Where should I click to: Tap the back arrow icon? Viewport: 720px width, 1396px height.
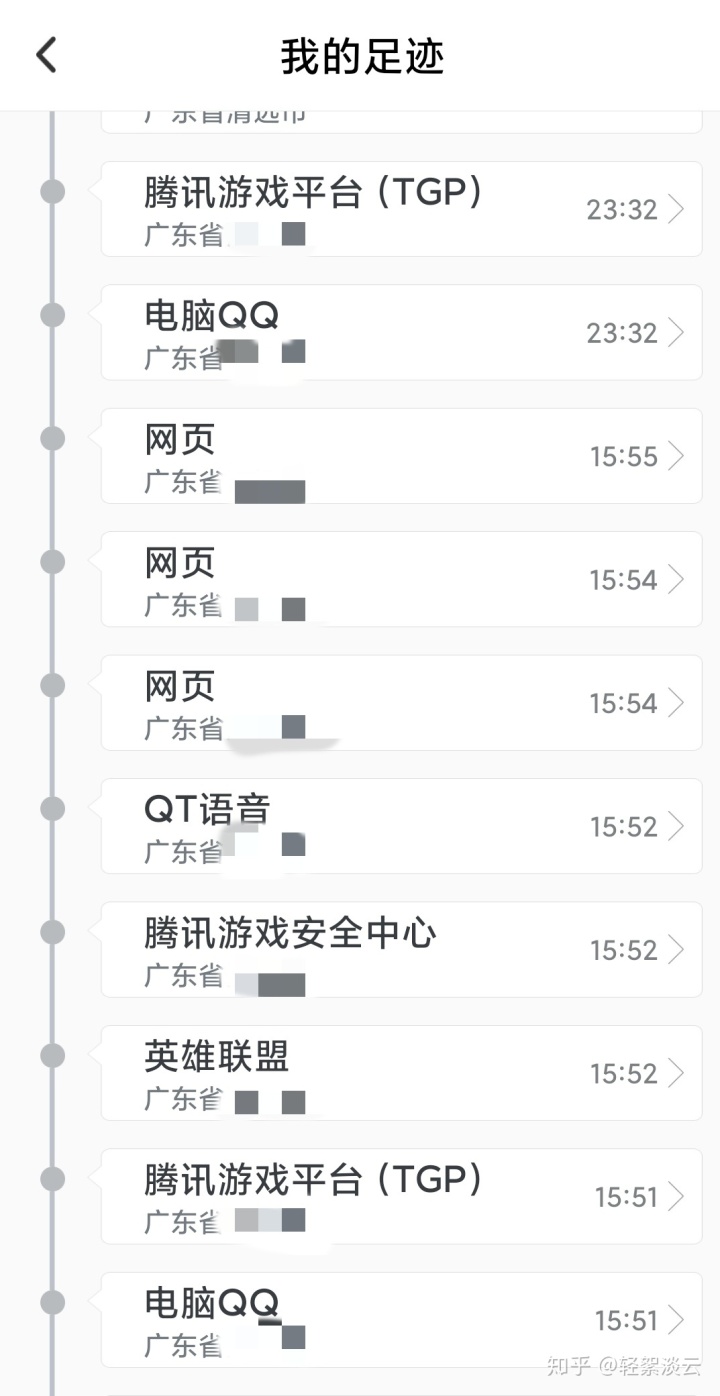pyautogui.click(x=45, y=55)
